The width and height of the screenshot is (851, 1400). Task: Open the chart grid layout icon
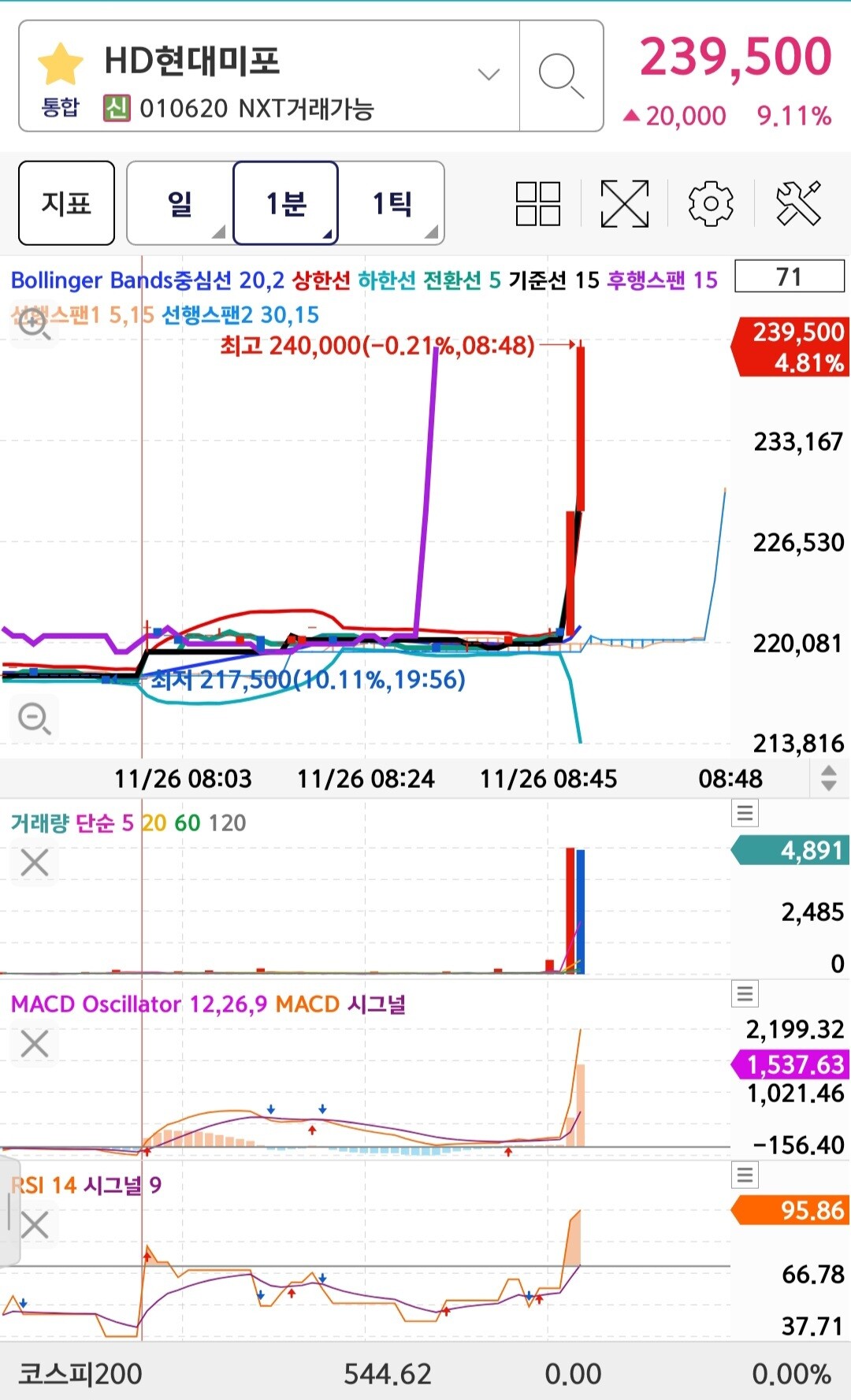tap(537, 203)
